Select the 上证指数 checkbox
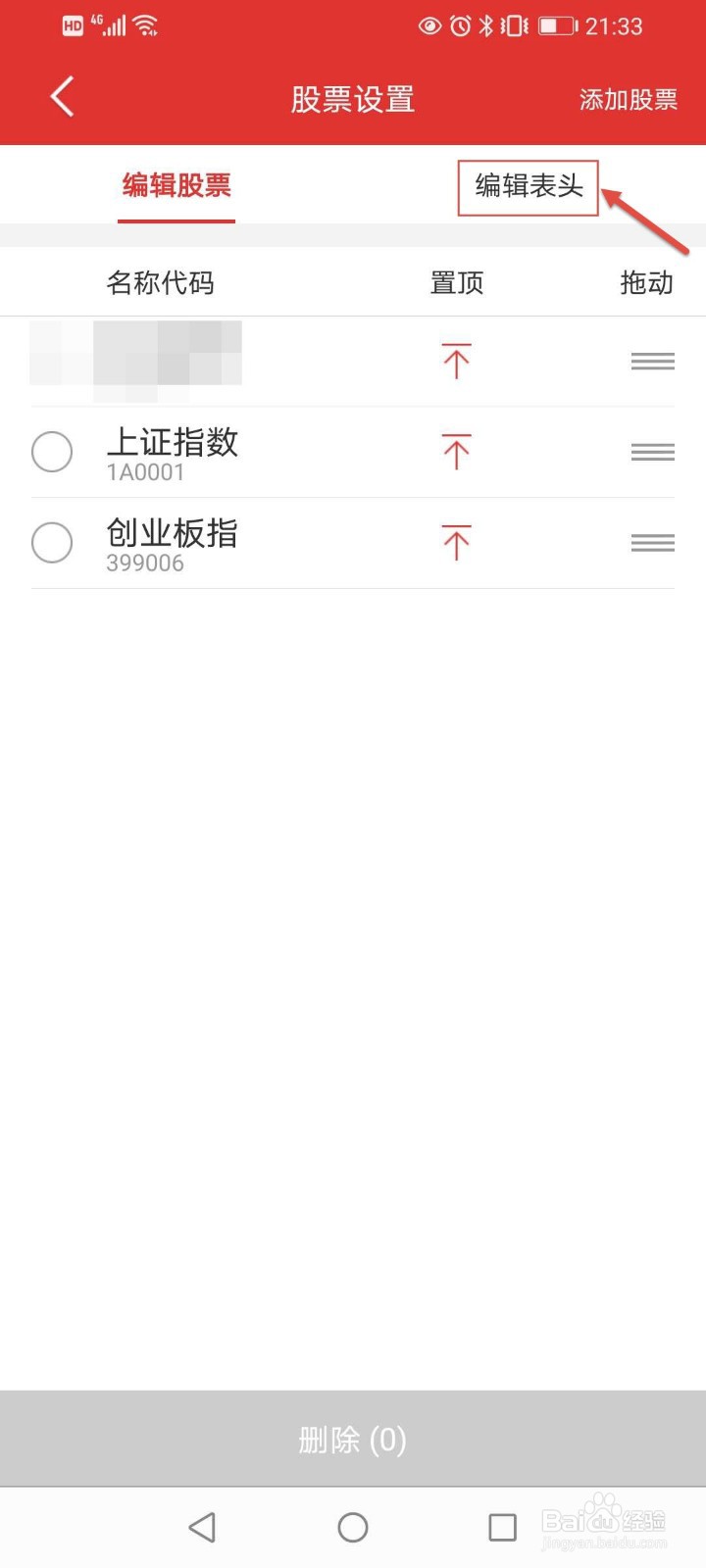 point(52,452)
